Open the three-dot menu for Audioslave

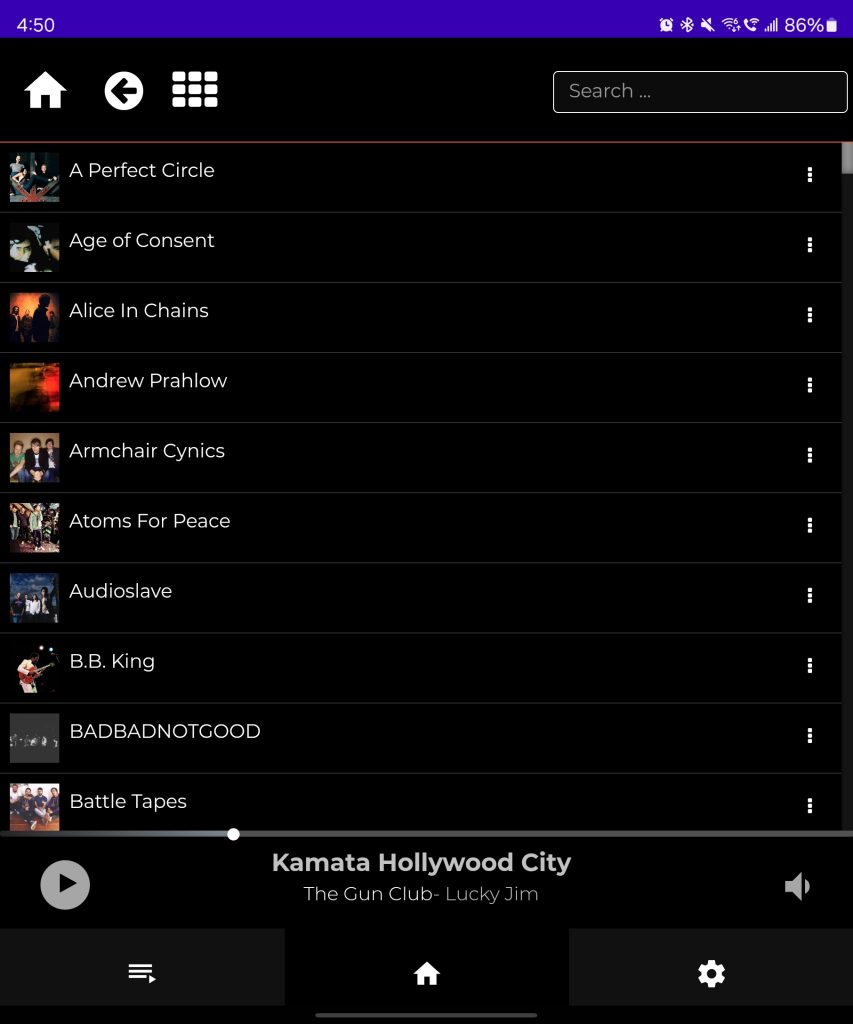click(x=810, y=595)
